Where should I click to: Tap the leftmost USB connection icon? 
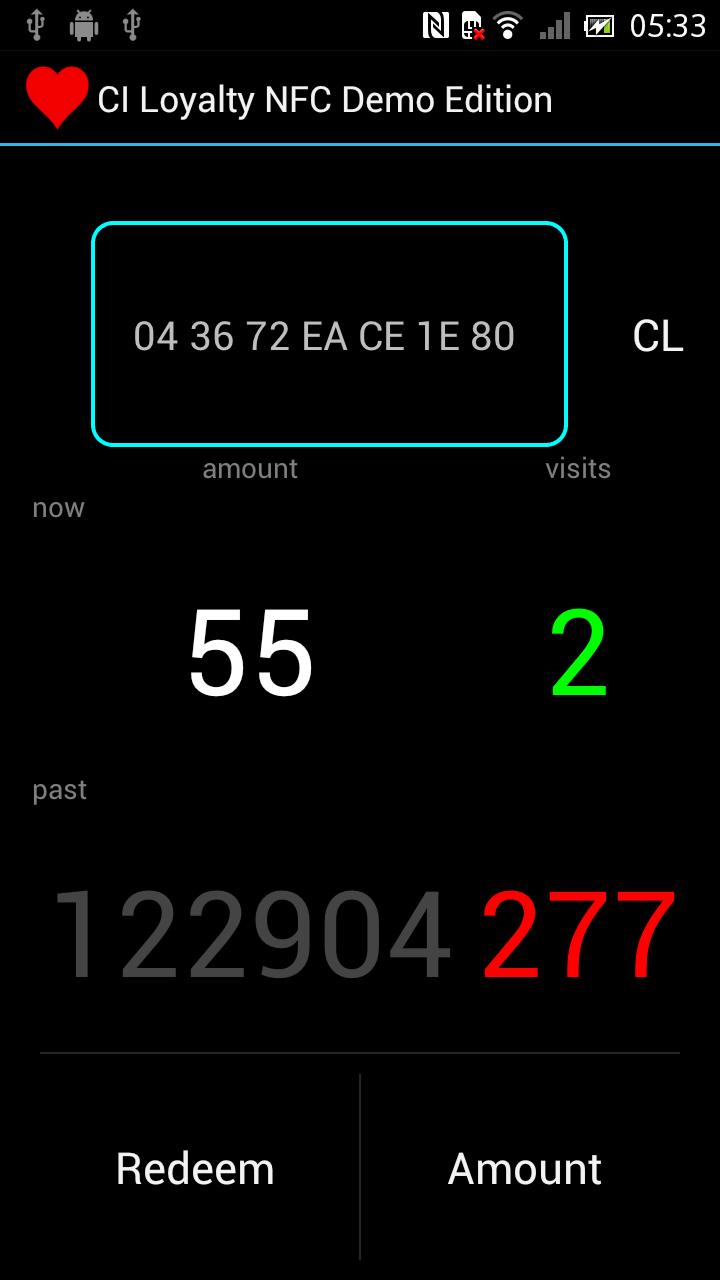tap(38, 22)
